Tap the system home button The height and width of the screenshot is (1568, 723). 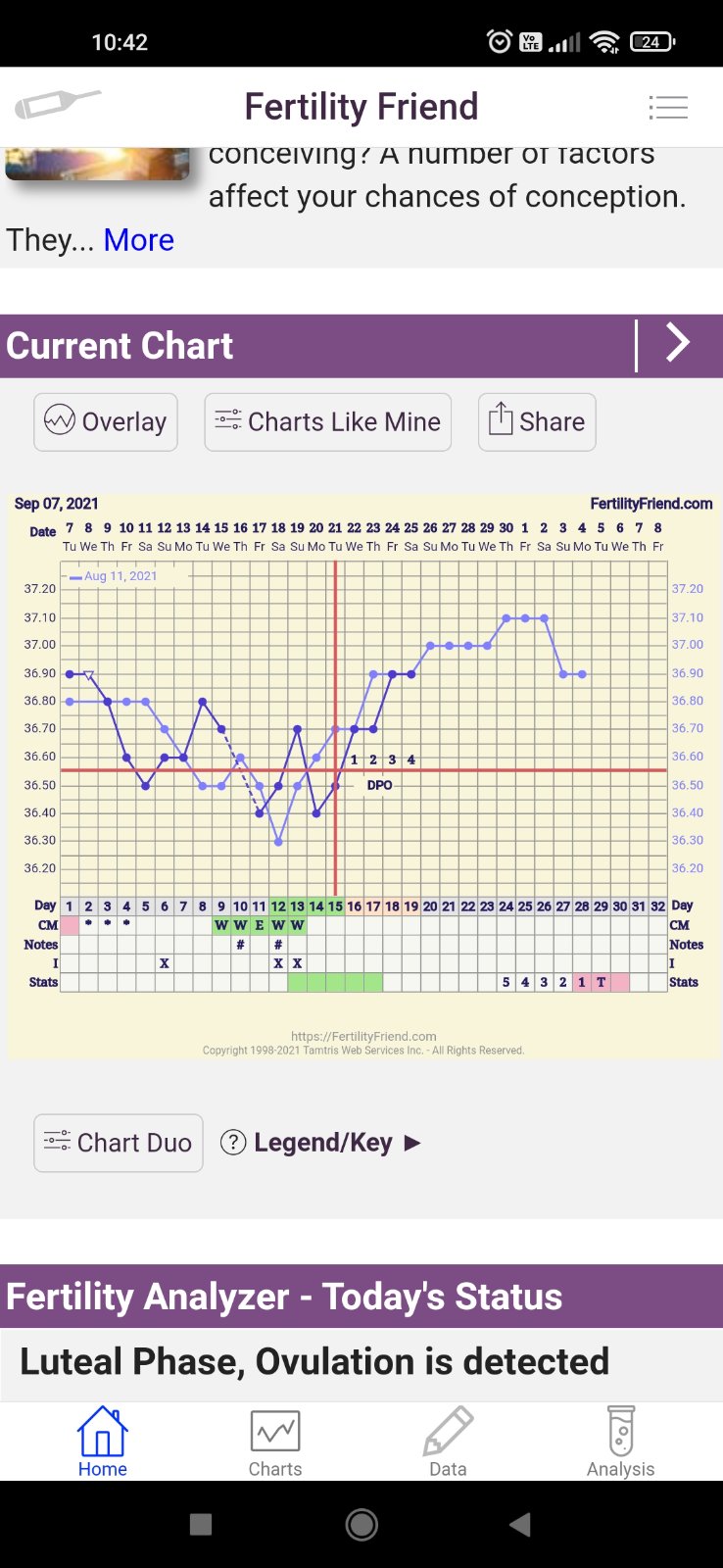pyautogui.click(x=361, y=1524)
